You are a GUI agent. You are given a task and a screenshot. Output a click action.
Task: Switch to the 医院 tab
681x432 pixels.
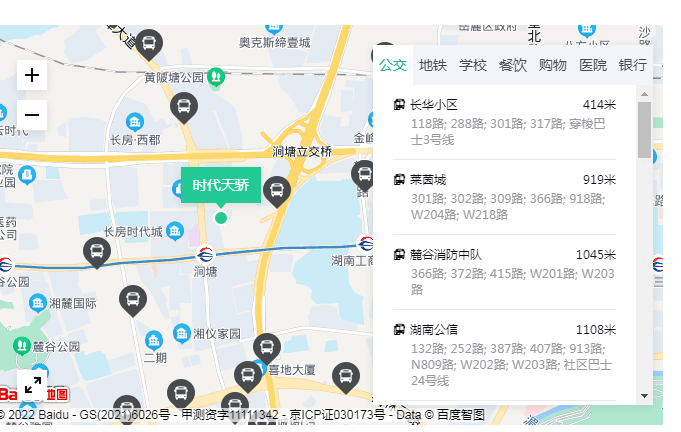coord(593,65)
